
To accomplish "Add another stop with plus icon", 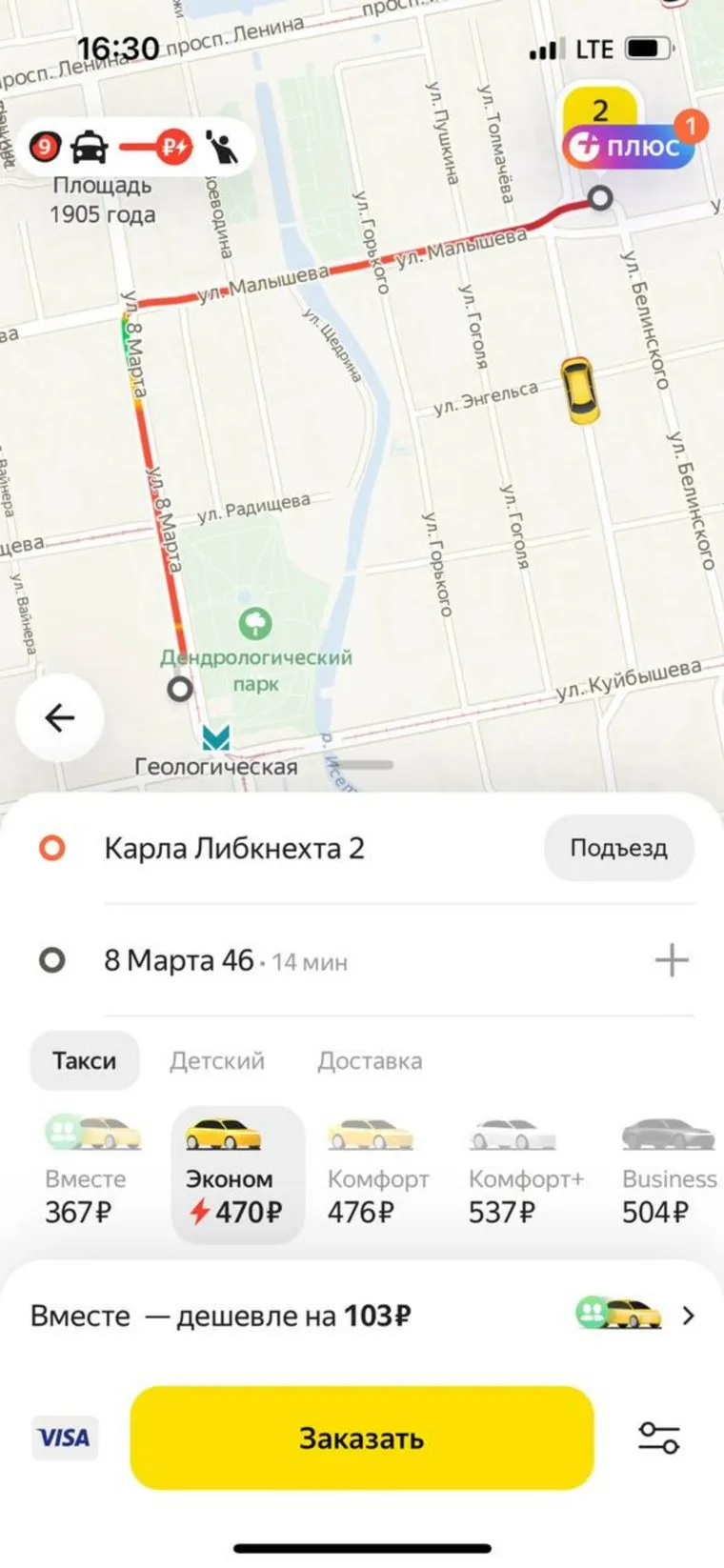I will [x=672, y=960].
